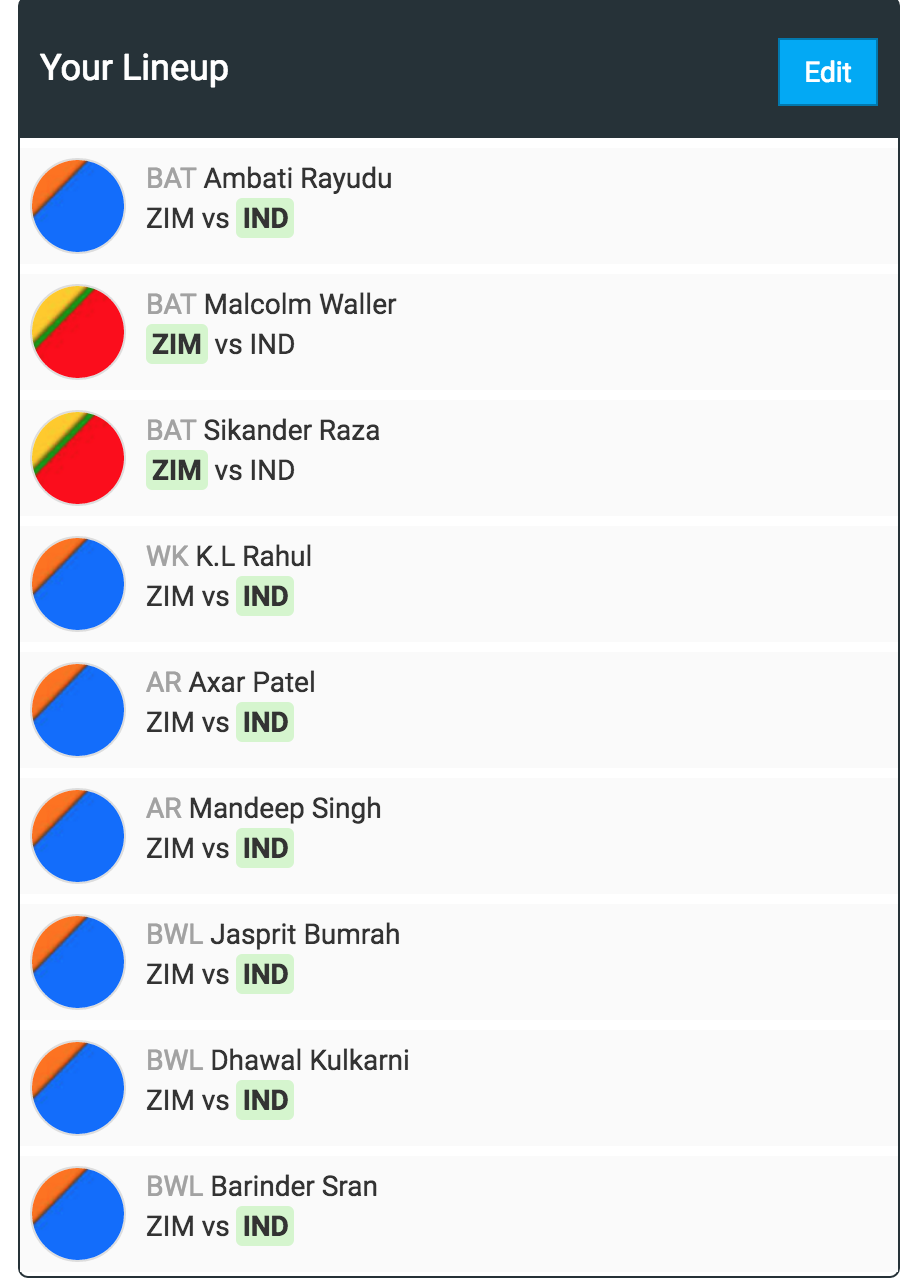Click Sikander Raza's team badge icon
This screenshot has height=1286, width=902.
(77, 457)
